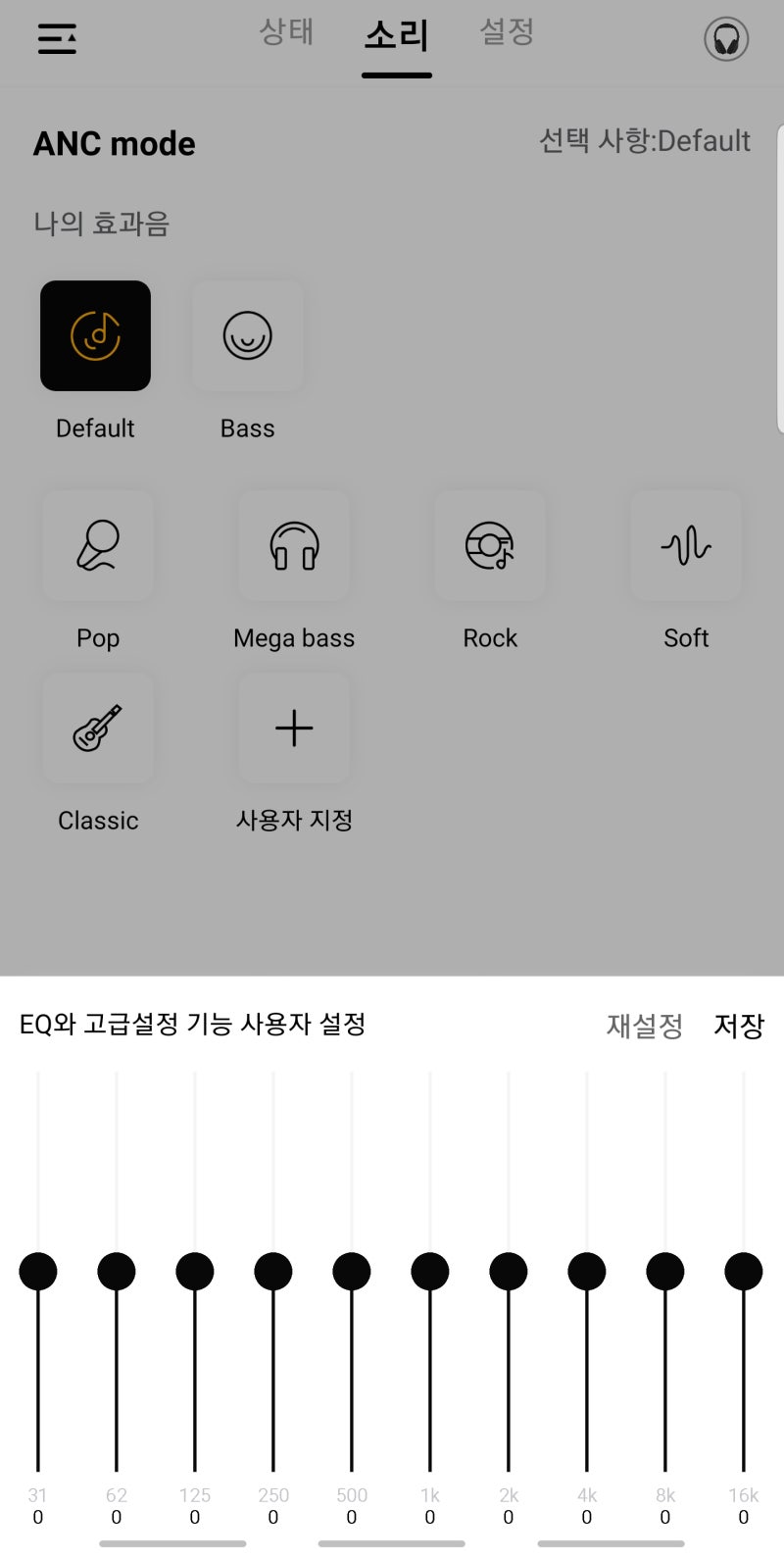Choose the Soft waveform preset icon
The width and height of the screenshot is (784, 1558).
(686, 546)
